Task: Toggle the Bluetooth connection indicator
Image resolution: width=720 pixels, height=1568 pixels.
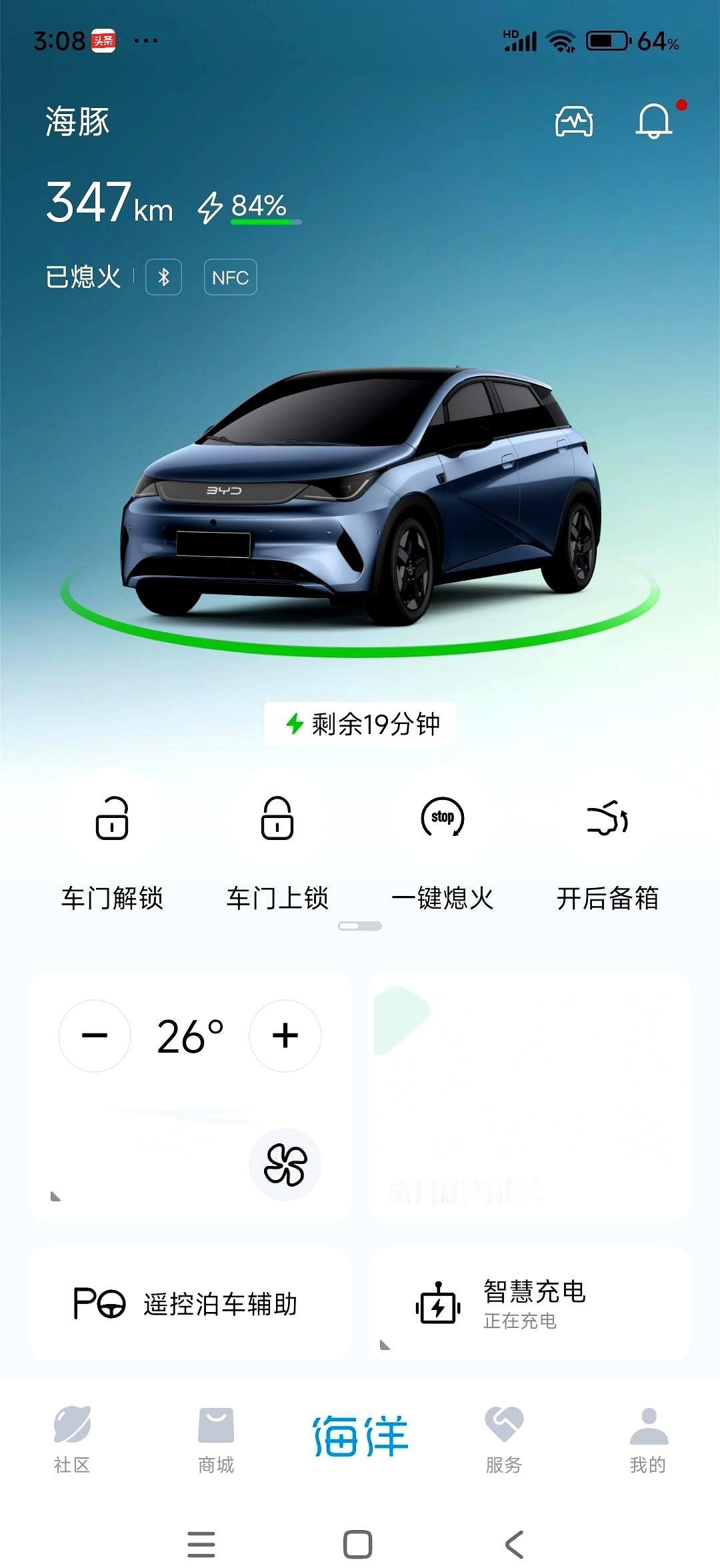Action: click(164, 277)
